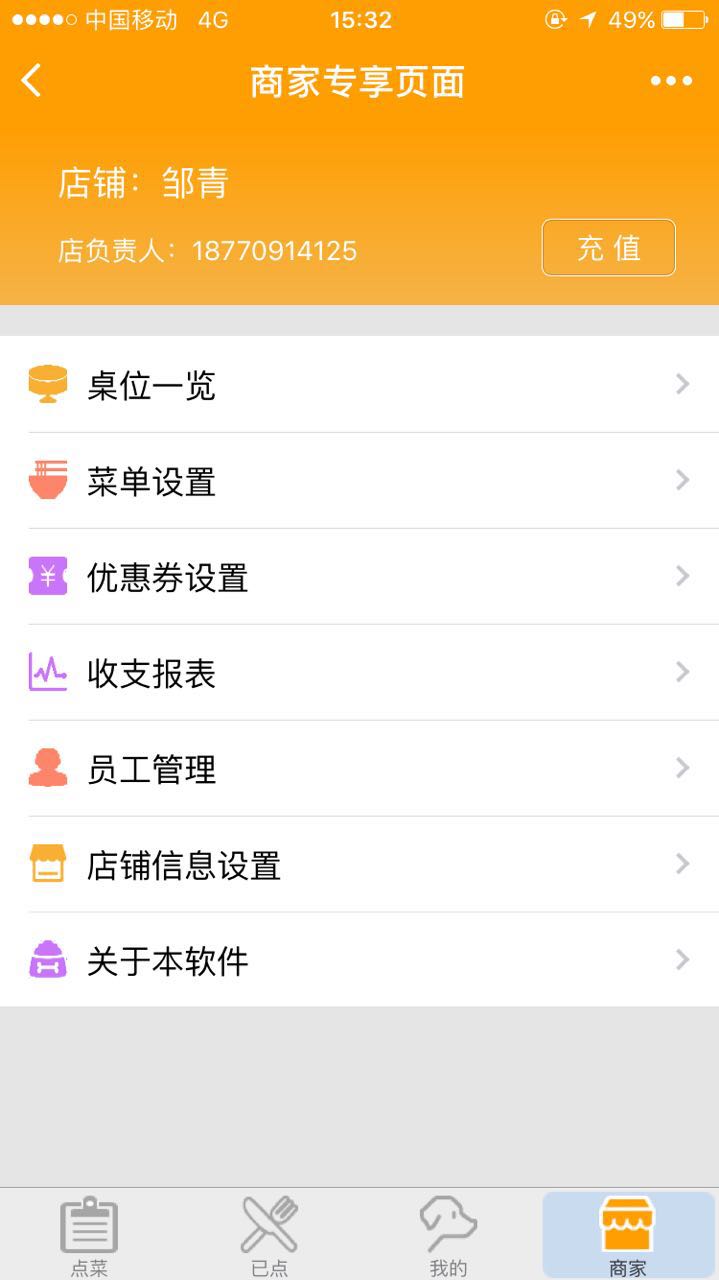Image resolution: width=719 pixels, height=1280 pixels.
Task: Open 员工管理 staff management
Action: tap(359, 769)
